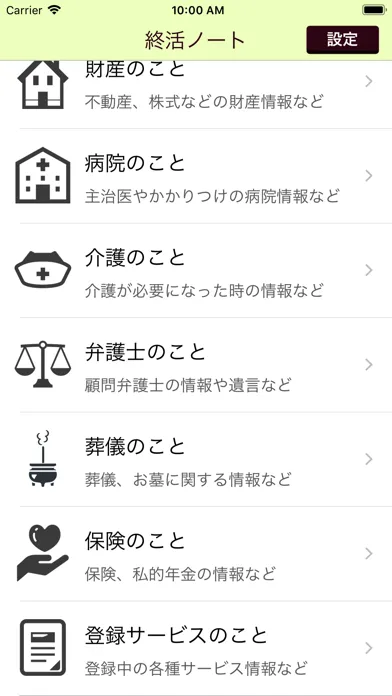Viewport: 392px width, 696px height.
Task: Open 病院のこと hospital info
Action: pos(196,176)
